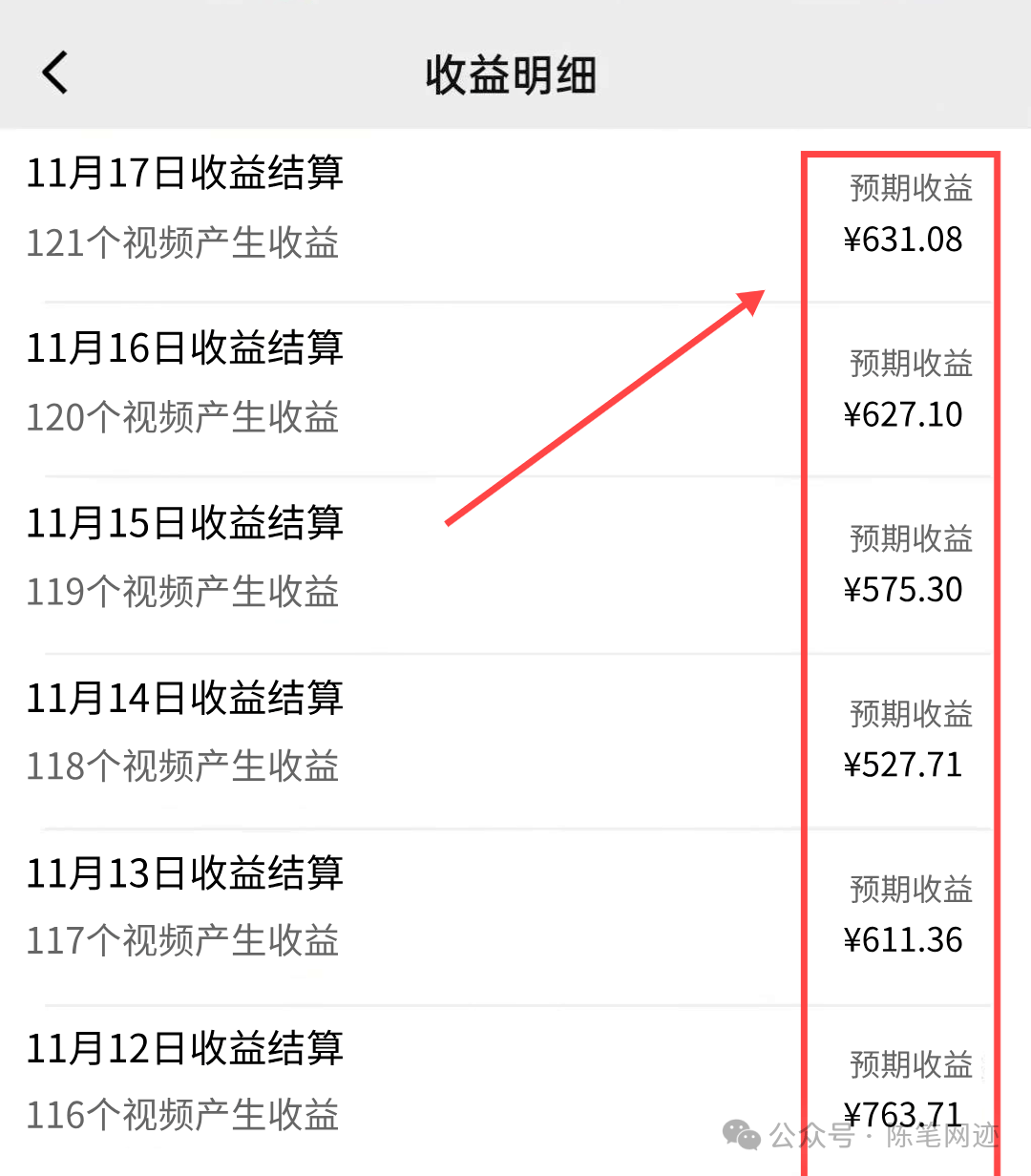
Task: Tap the 预期收益 label for November 17
Action: 910,189
